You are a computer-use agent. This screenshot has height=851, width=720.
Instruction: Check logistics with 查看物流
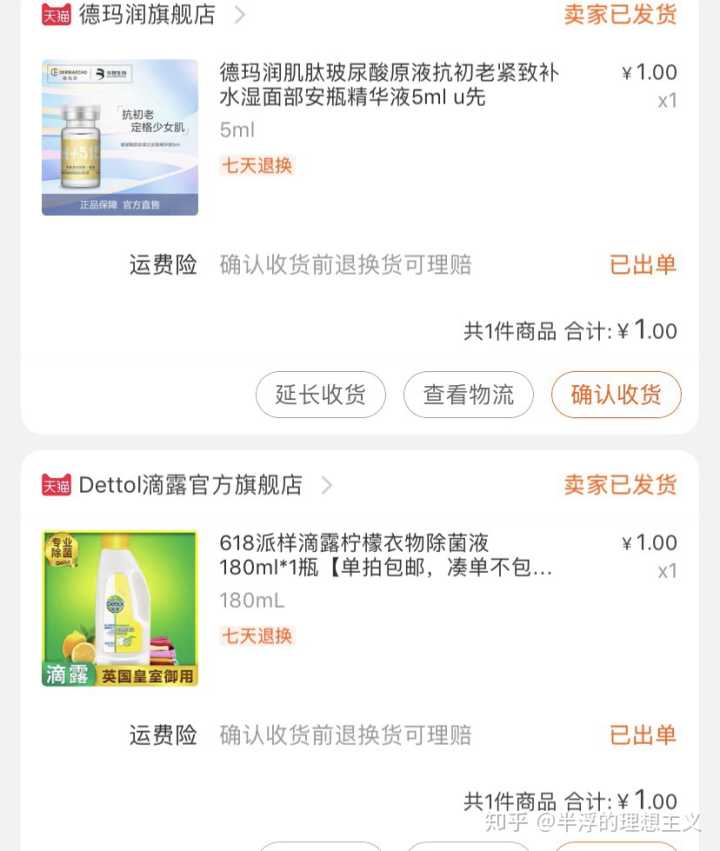coord(468,395)
